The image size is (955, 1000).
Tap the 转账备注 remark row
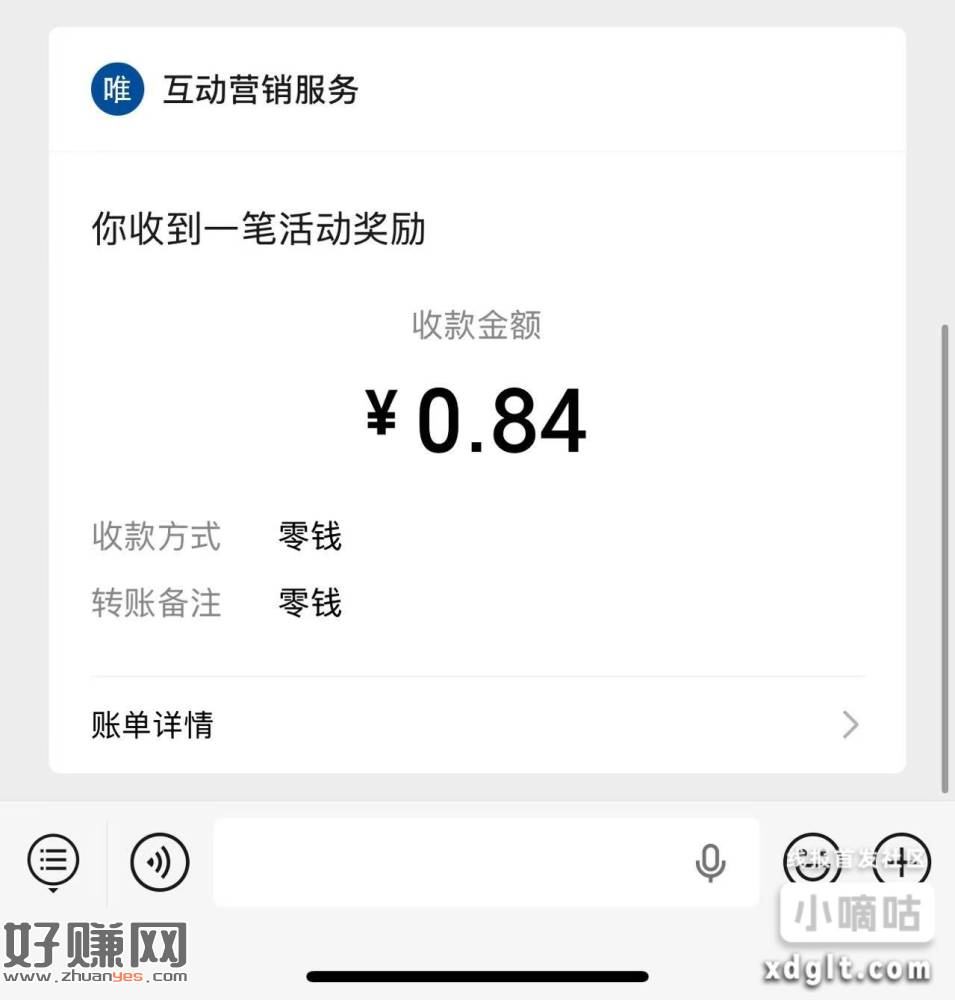pyautogui.click(x=155, y=604)
